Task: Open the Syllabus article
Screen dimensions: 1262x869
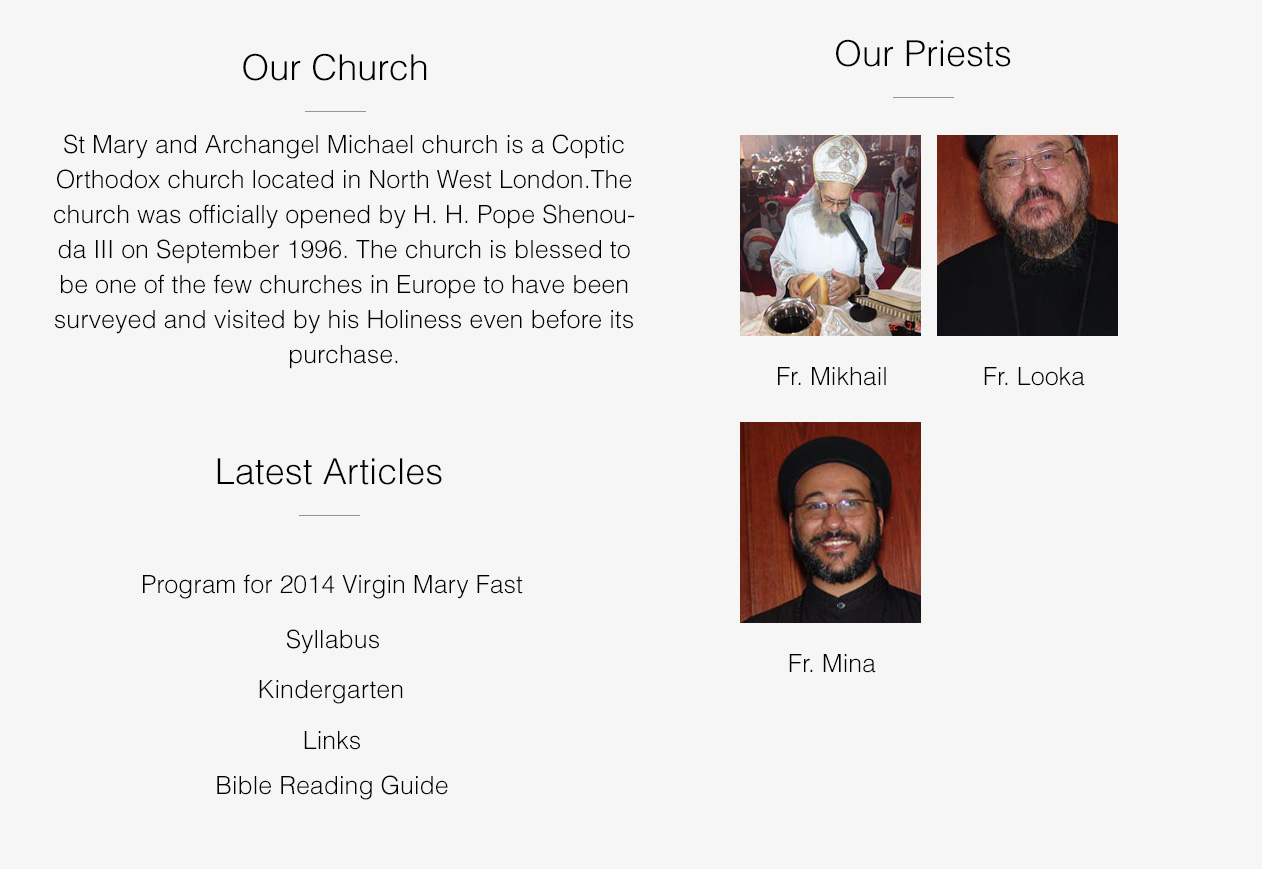Action: point(332,640)
